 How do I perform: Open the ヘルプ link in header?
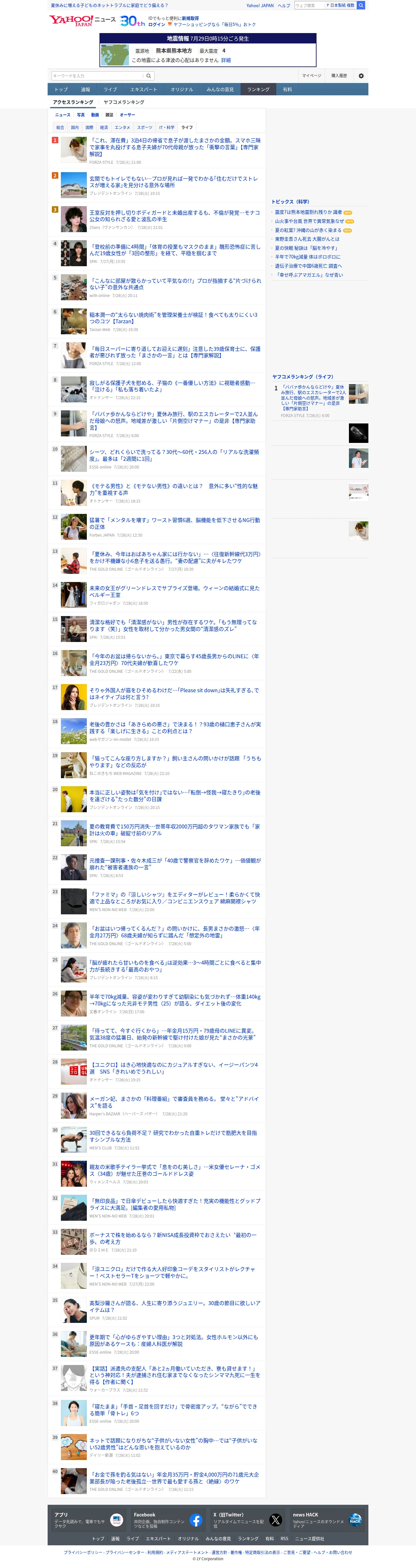[x=283, y=6]
